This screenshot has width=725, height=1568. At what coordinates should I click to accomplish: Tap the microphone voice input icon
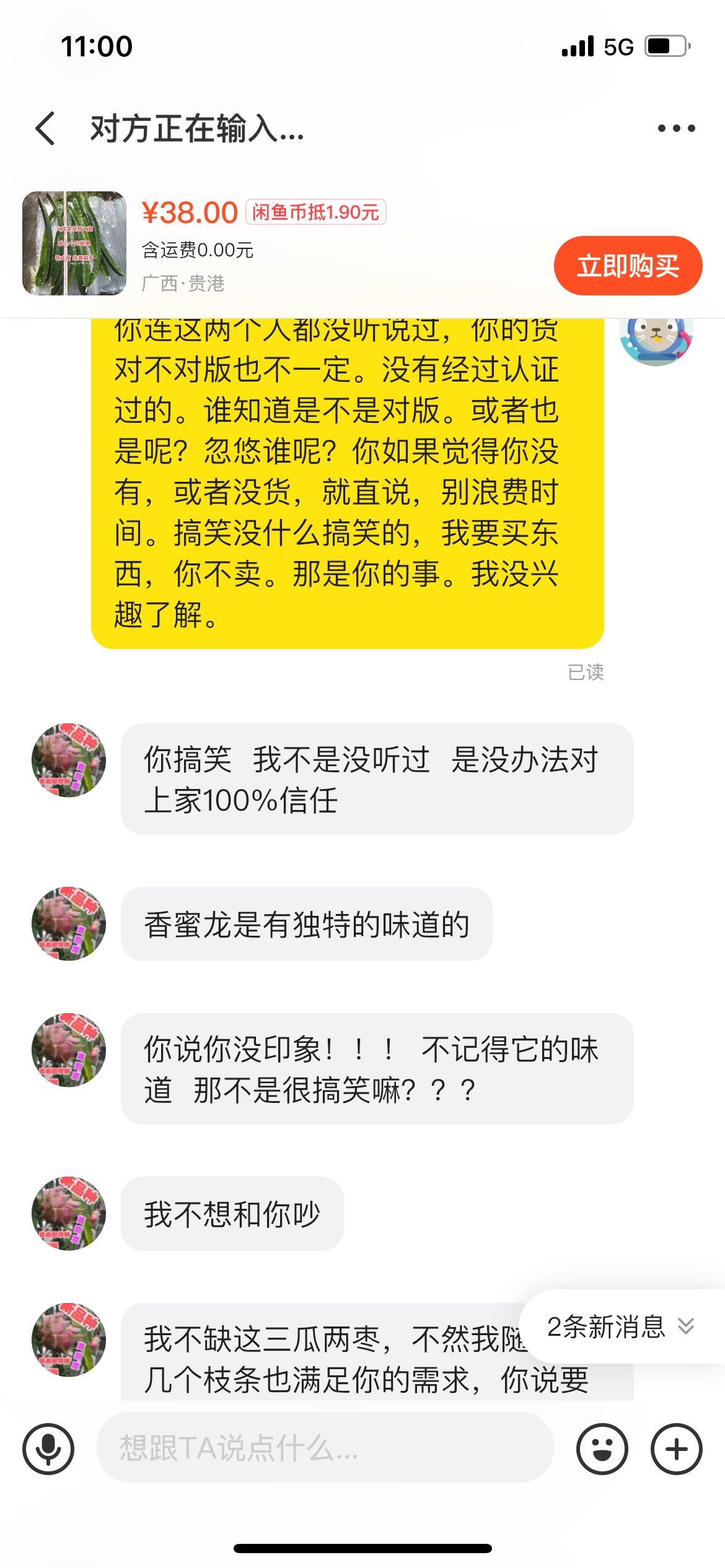[48, 1449]
